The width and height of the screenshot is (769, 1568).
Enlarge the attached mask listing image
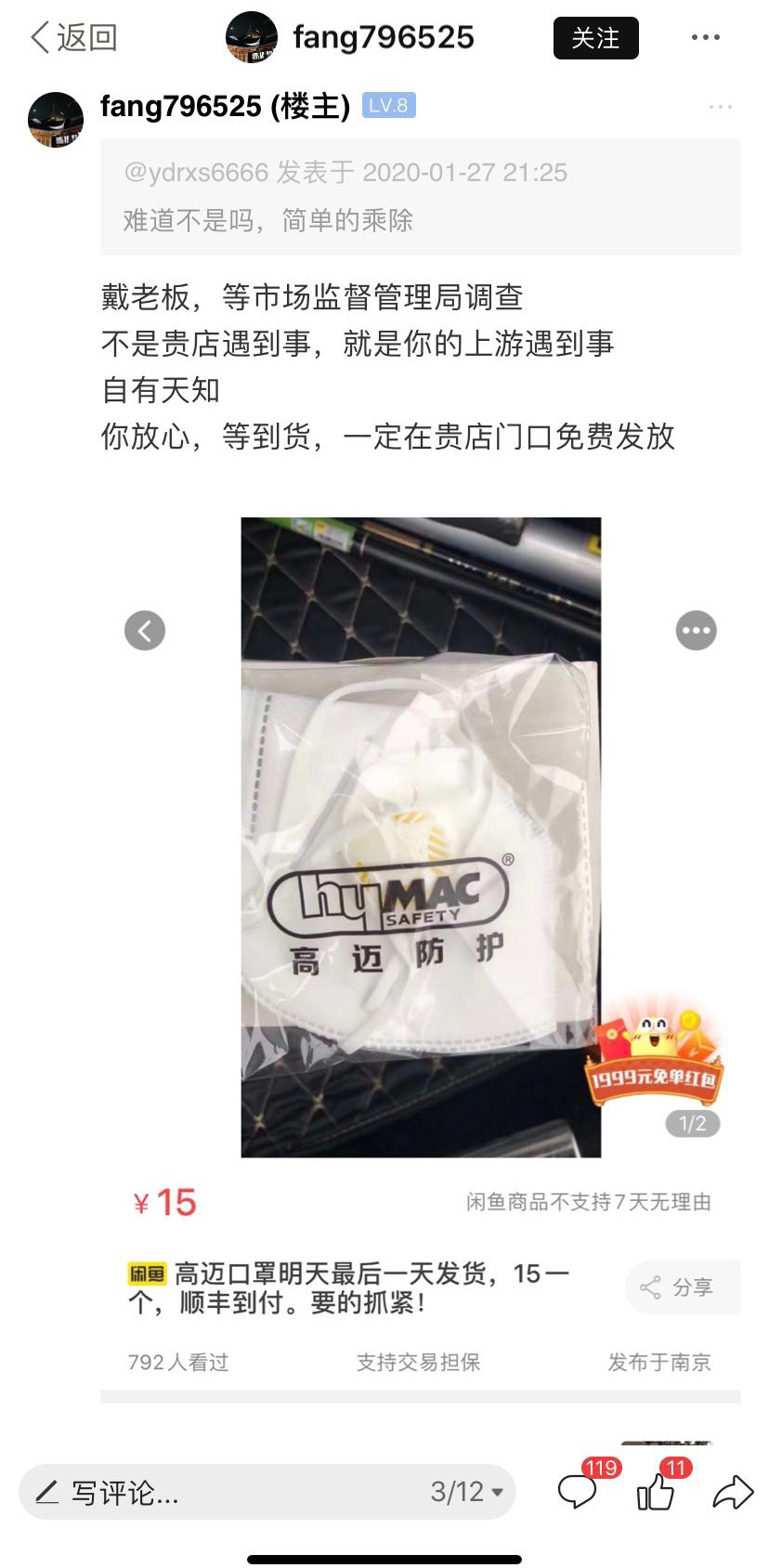tap(421, 836)
